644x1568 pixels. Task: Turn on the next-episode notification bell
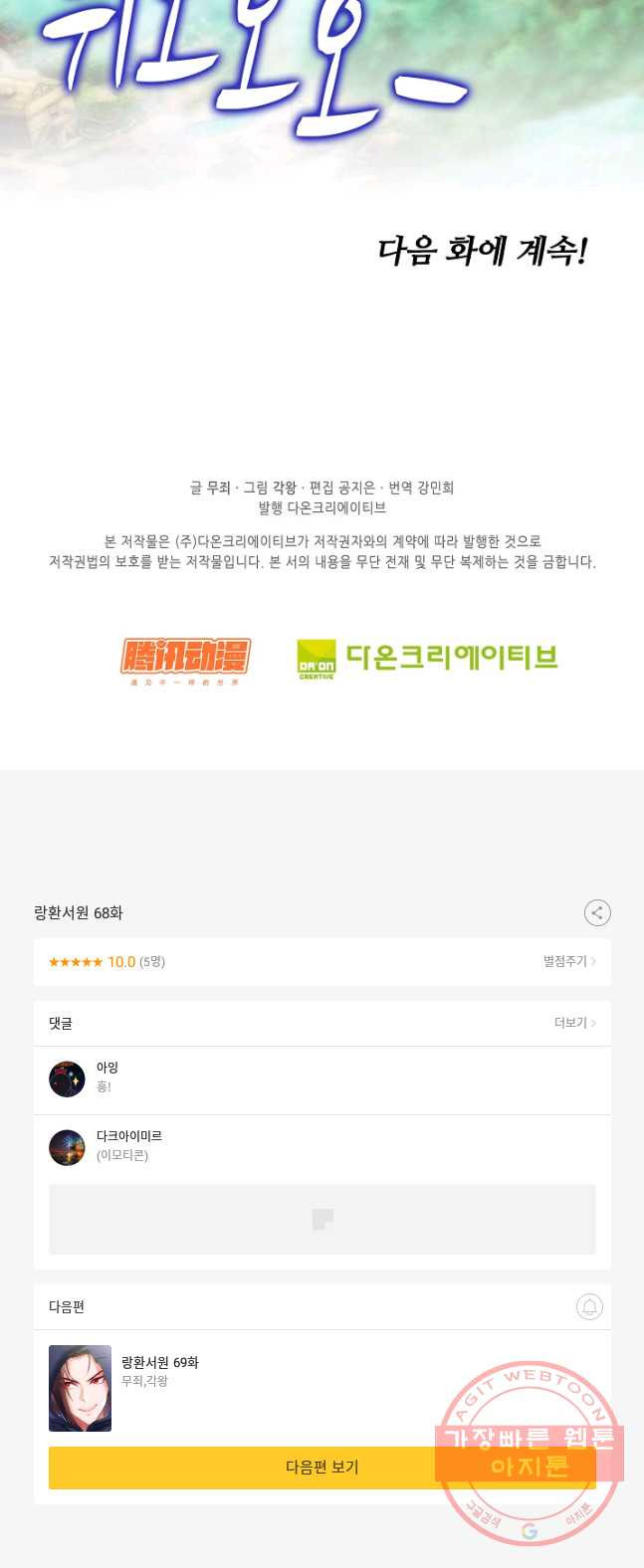point(589,1306)
